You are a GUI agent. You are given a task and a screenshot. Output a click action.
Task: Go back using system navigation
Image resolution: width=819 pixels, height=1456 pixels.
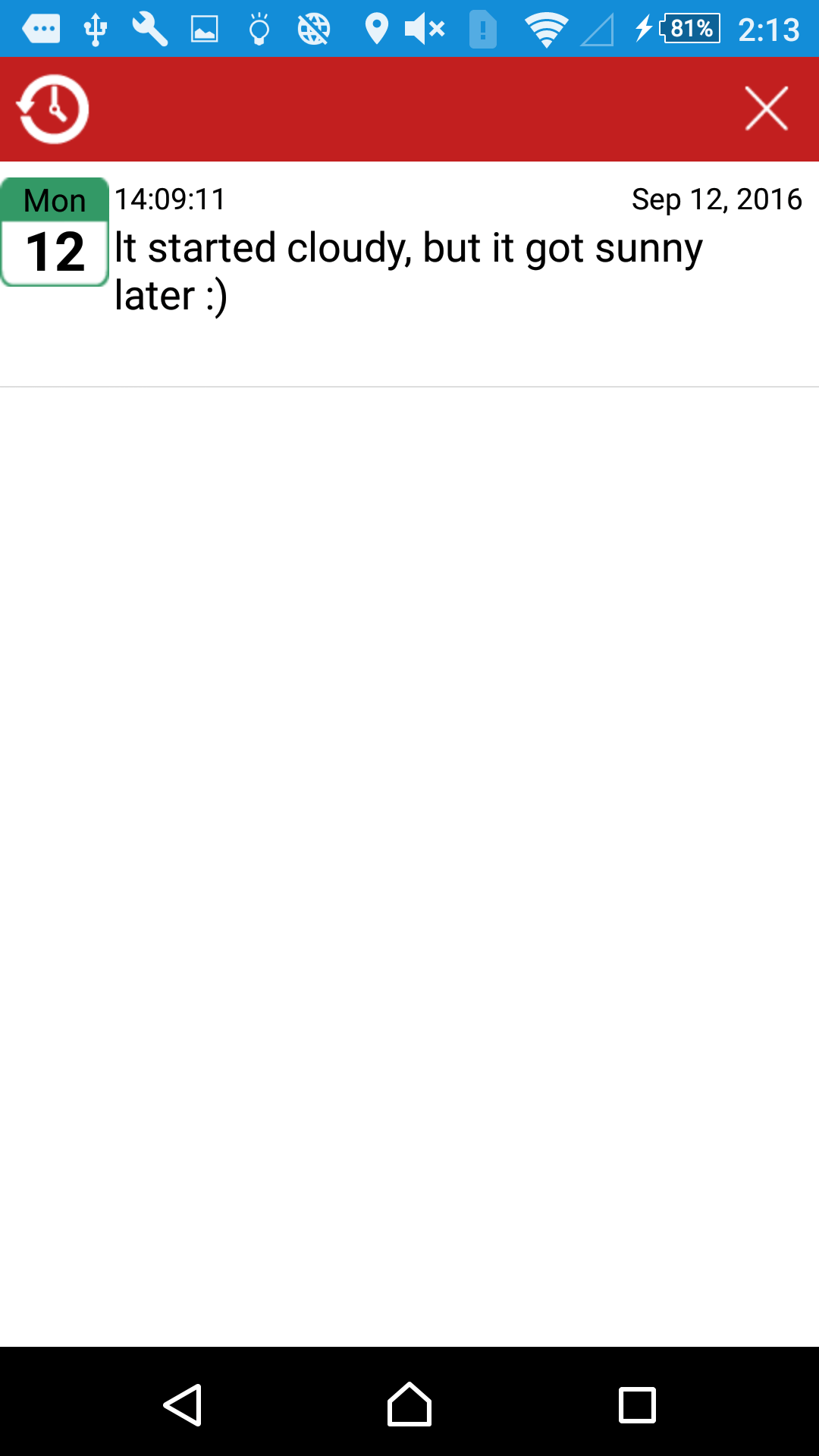coord(183,1404)
